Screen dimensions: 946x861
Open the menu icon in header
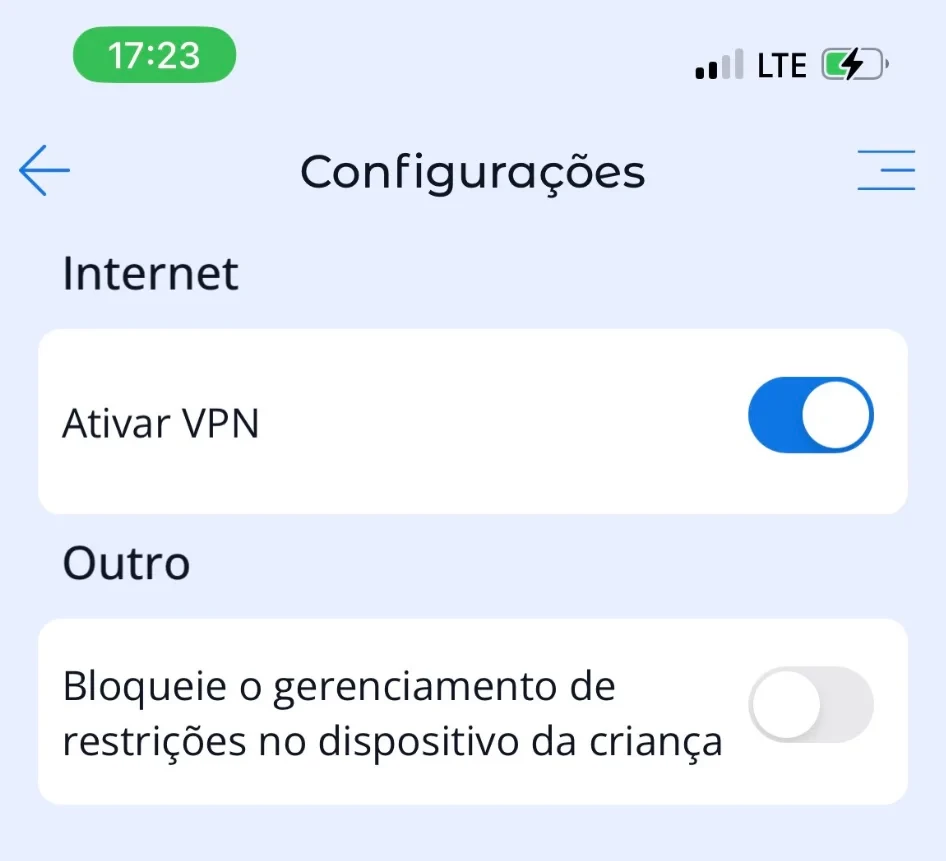coord(886,170)
